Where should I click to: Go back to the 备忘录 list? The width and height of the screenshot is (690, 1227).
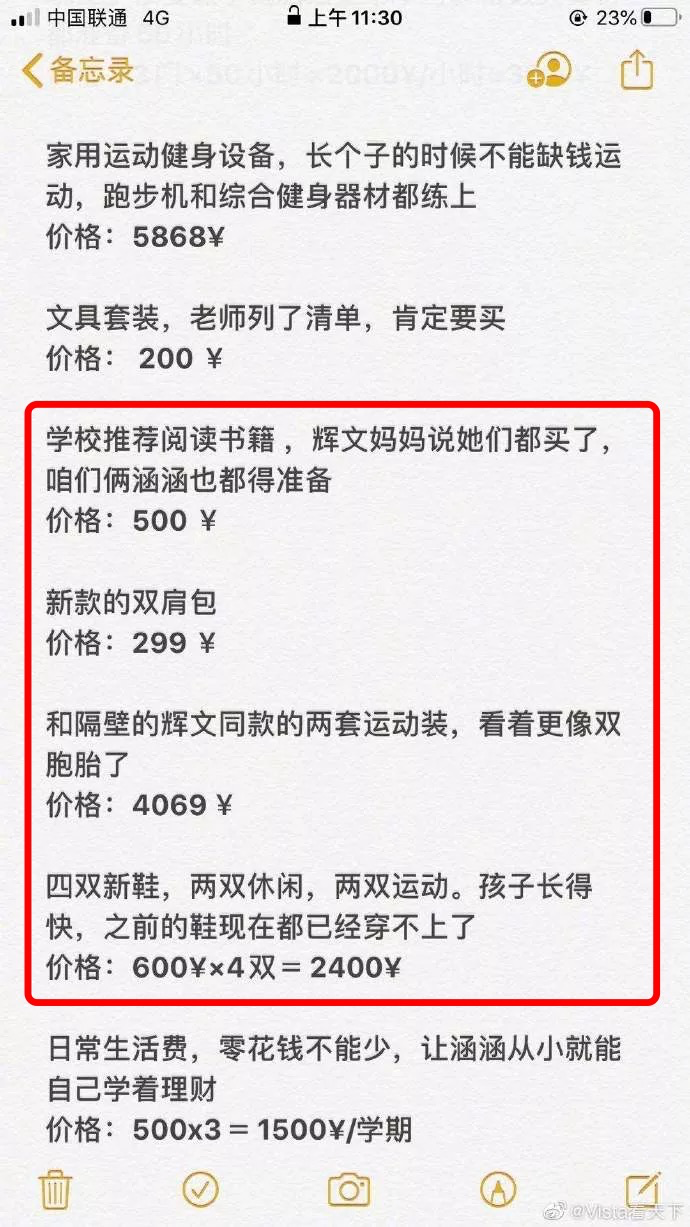[x=78, y=70]
